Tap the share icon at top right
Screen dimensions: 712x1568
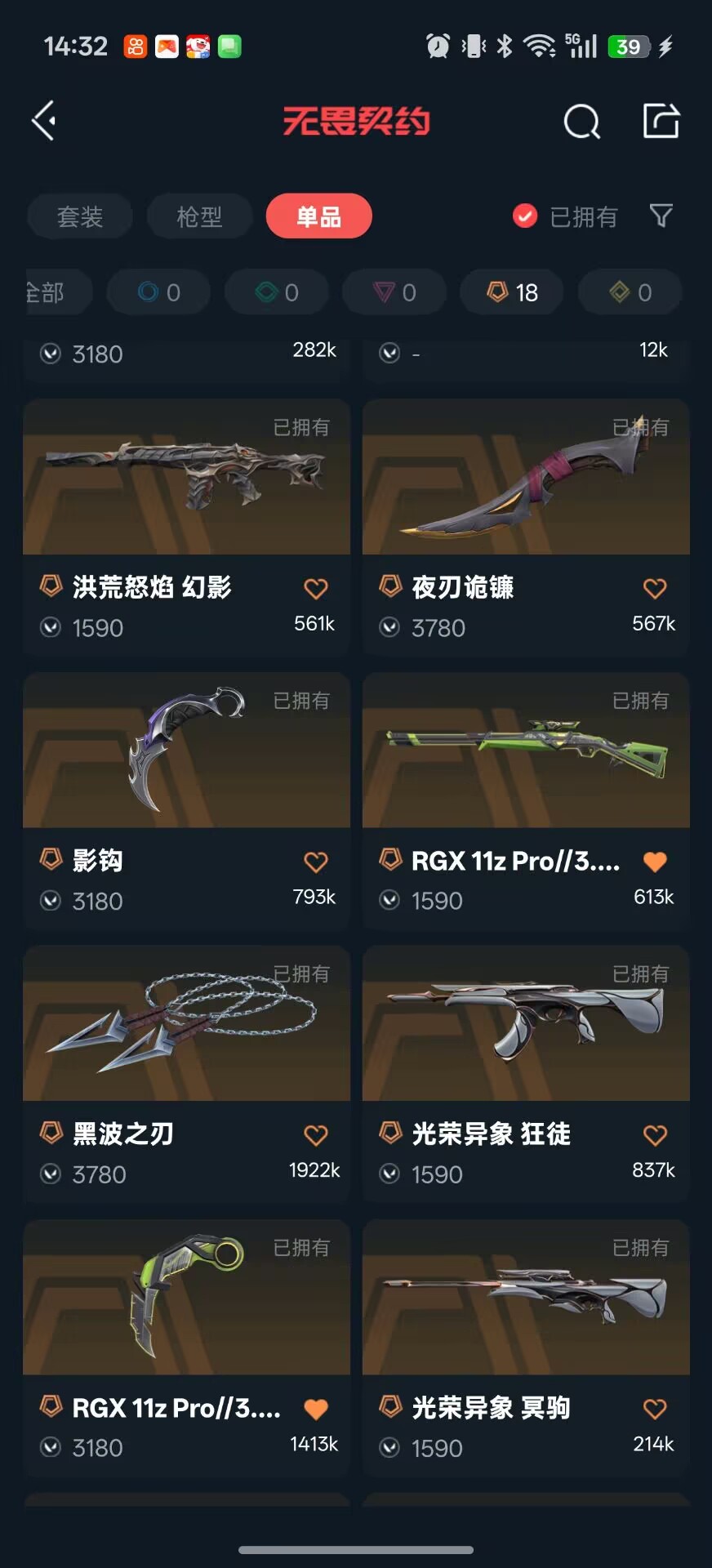pos(661,121)
